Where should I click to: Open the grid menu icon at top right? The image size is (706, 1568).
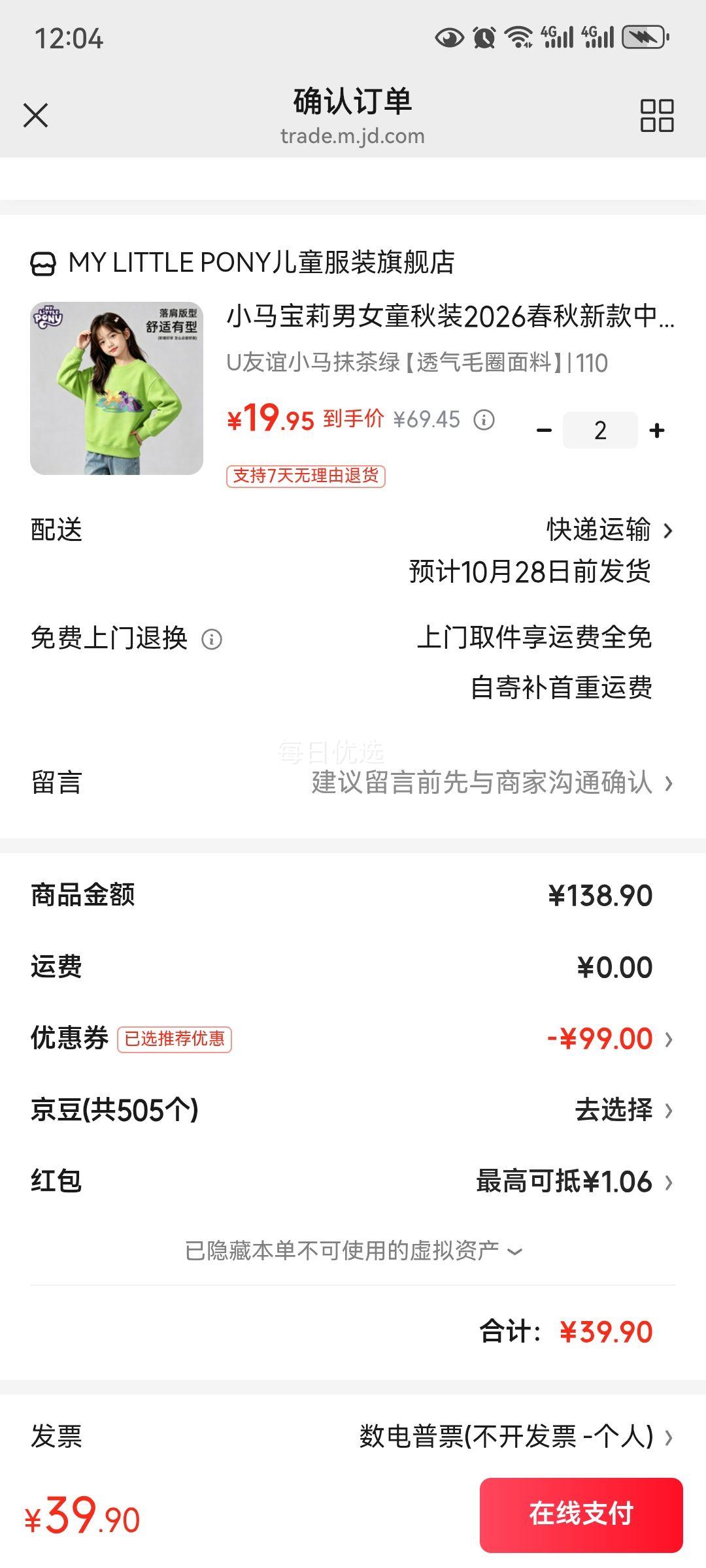tap(656, 116)
